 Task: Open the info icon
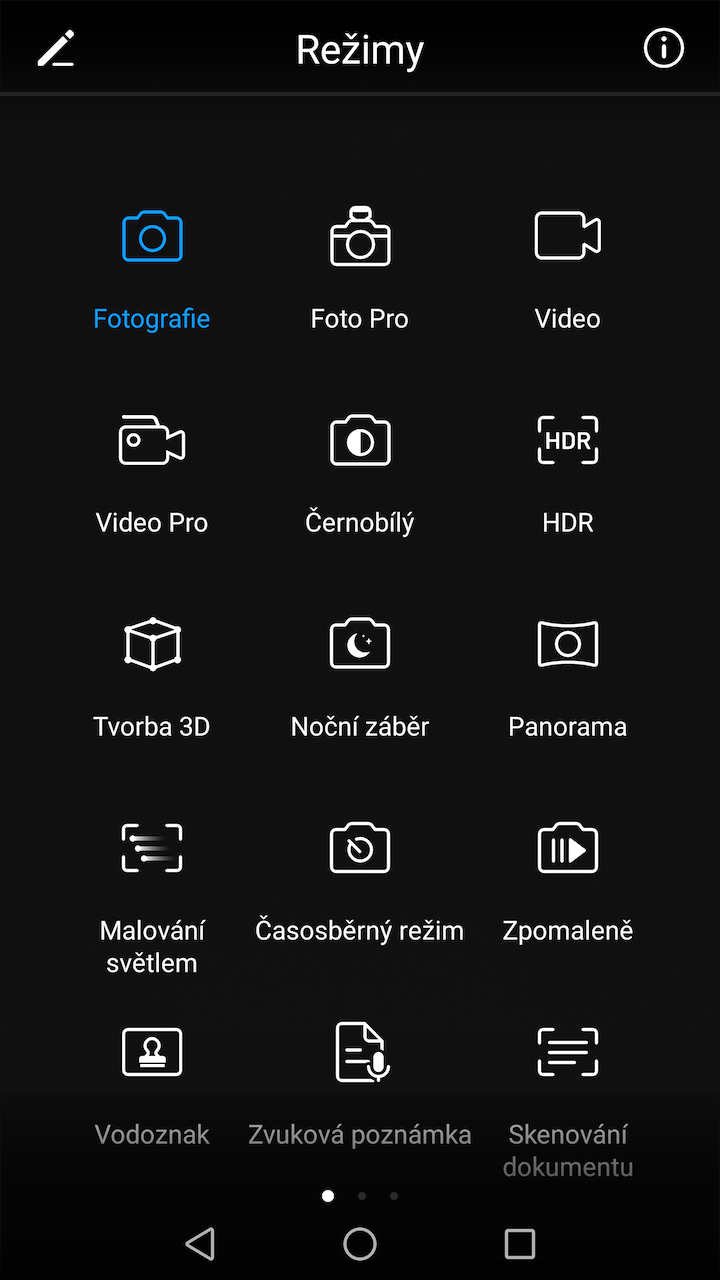pyautogui.click(x=663, y=48)
